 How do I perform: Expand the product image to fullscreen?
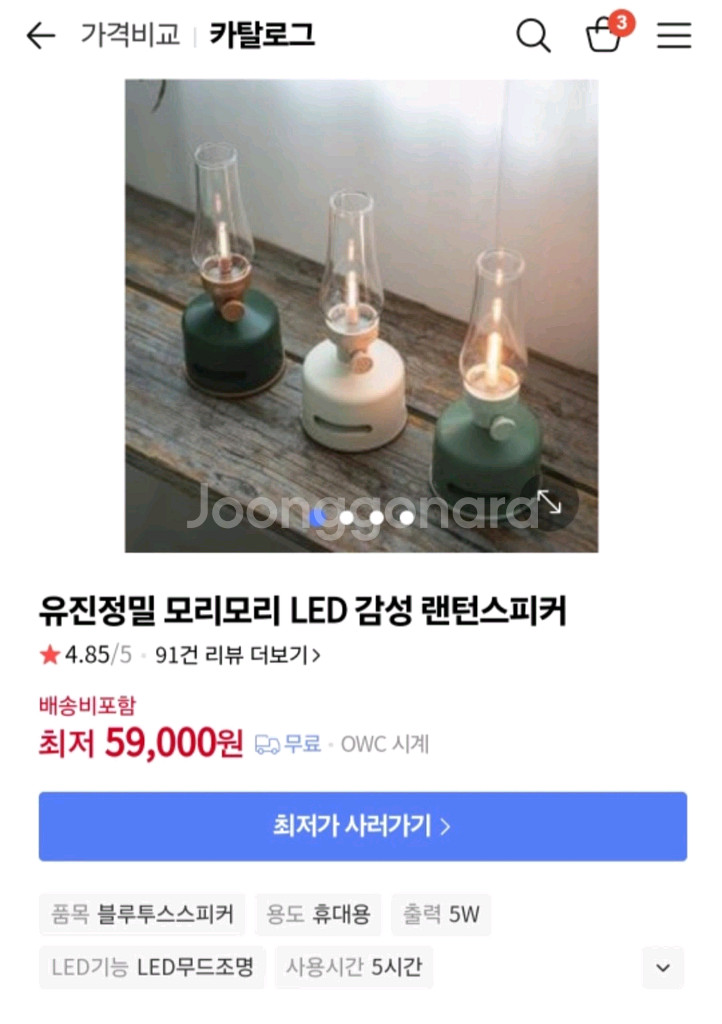pyautogui.click(x=550, y=503)
